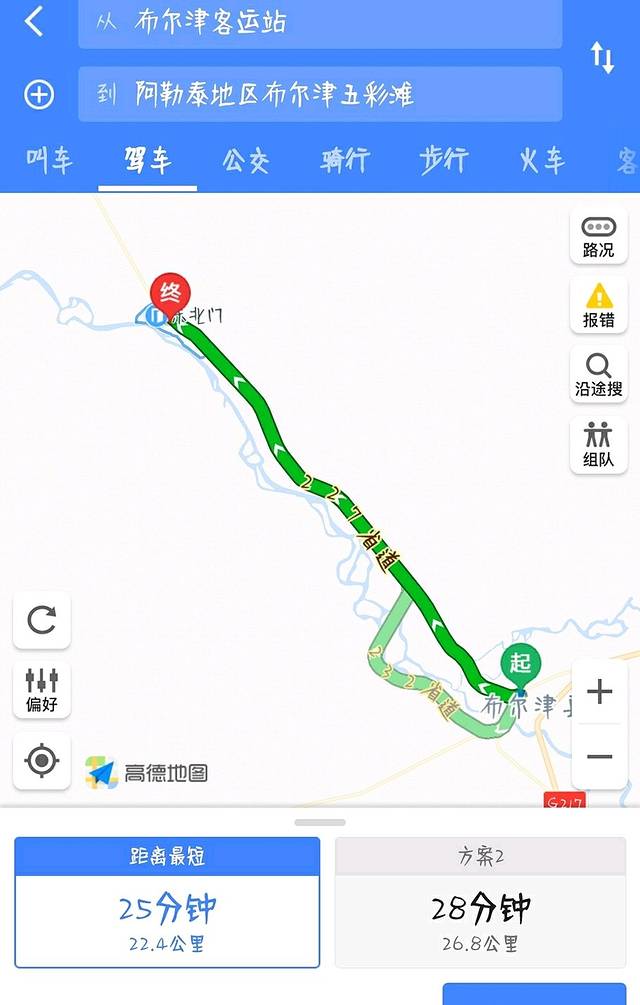Select the 驾车 driving tab
Image resolution: width=640 pixels, height=1005 pixels.
(147, 160)
